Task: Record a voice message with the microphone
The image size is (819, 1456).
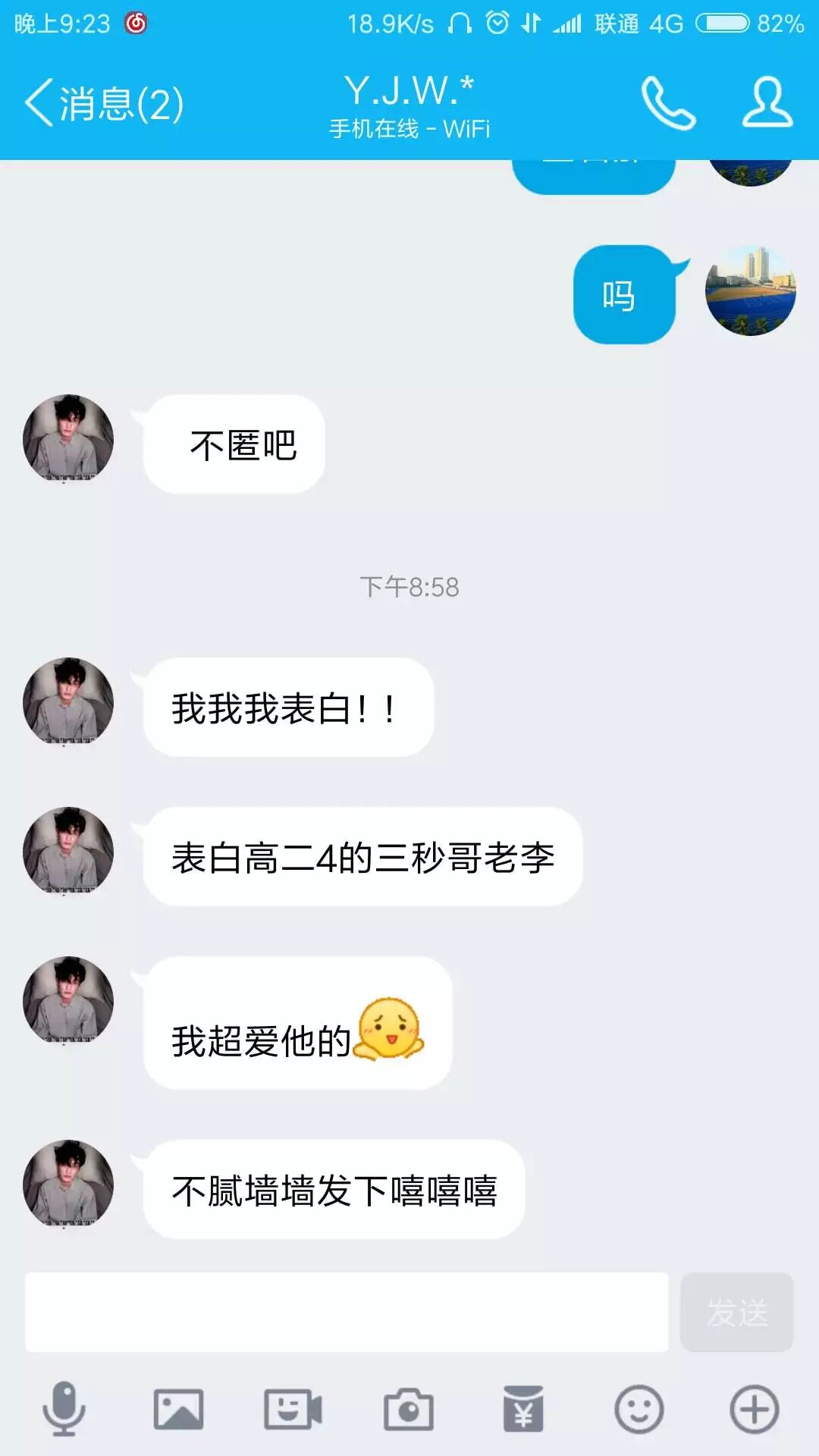Action: (64, 1410)
